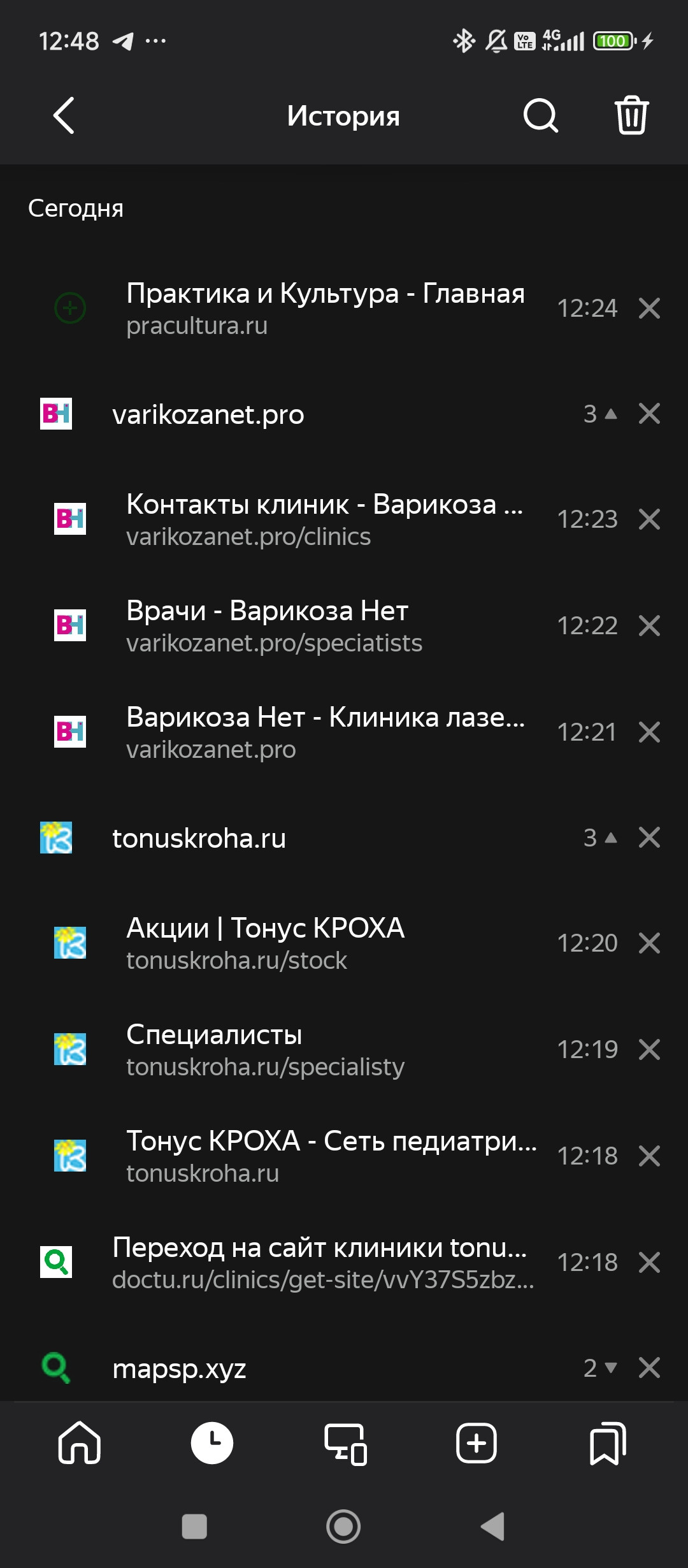Open Контакты клиник varikozanet.pro/clinics entry
This screenshot has width=688, height=1568.
[325, 519]
